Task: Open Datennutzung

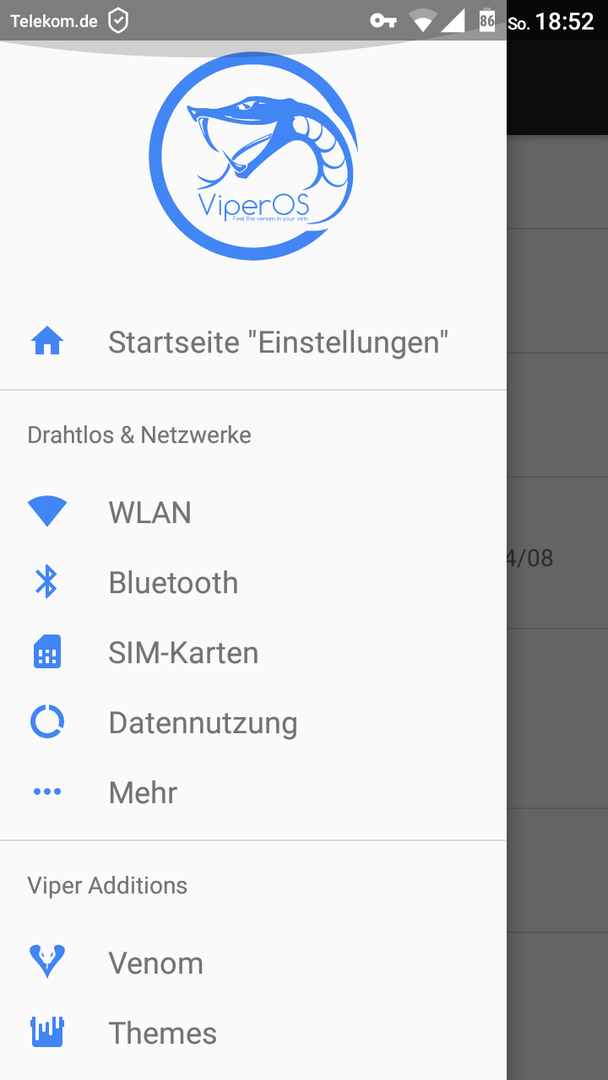Action: [253, 723]
